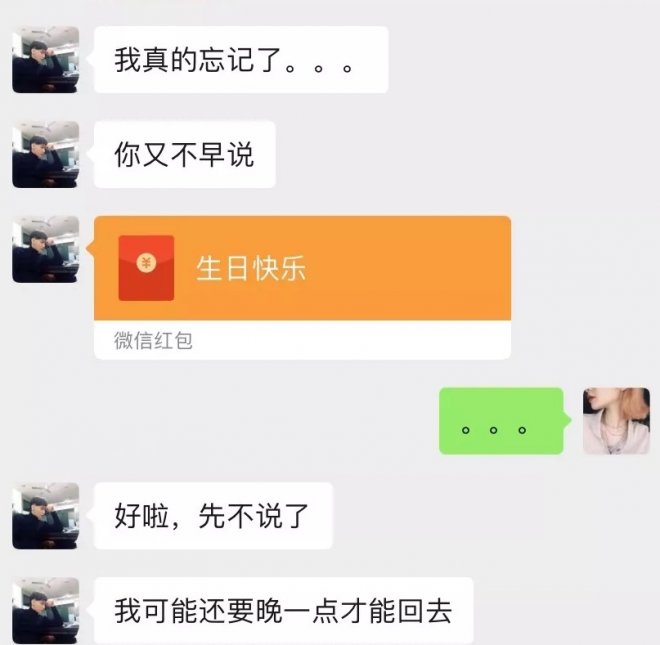Tap the avatar beside the 我真的忘记了 message
The height and width of the screenshot is (645, 660).
46,60
